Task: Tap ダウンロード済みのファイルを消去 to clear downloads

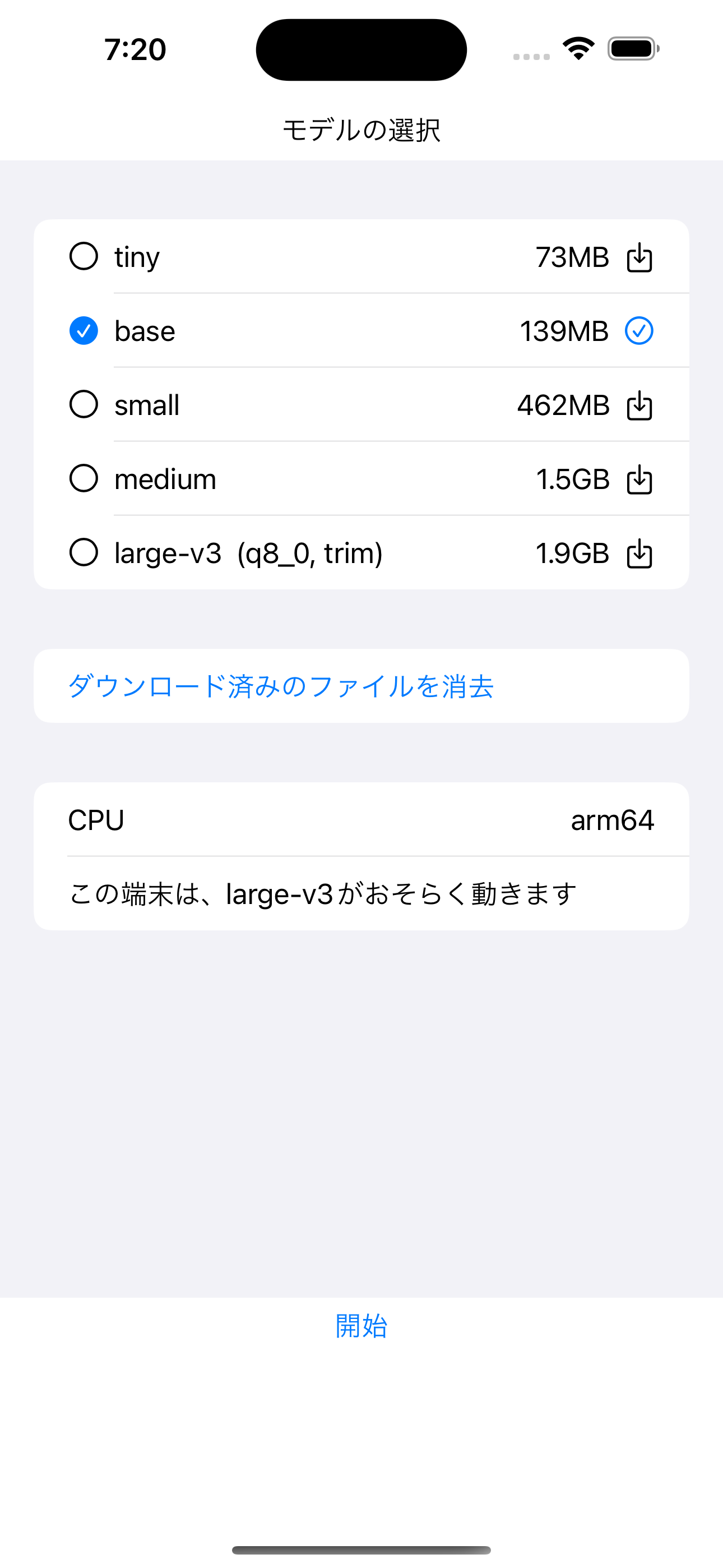Action: (x=282, y=686)
